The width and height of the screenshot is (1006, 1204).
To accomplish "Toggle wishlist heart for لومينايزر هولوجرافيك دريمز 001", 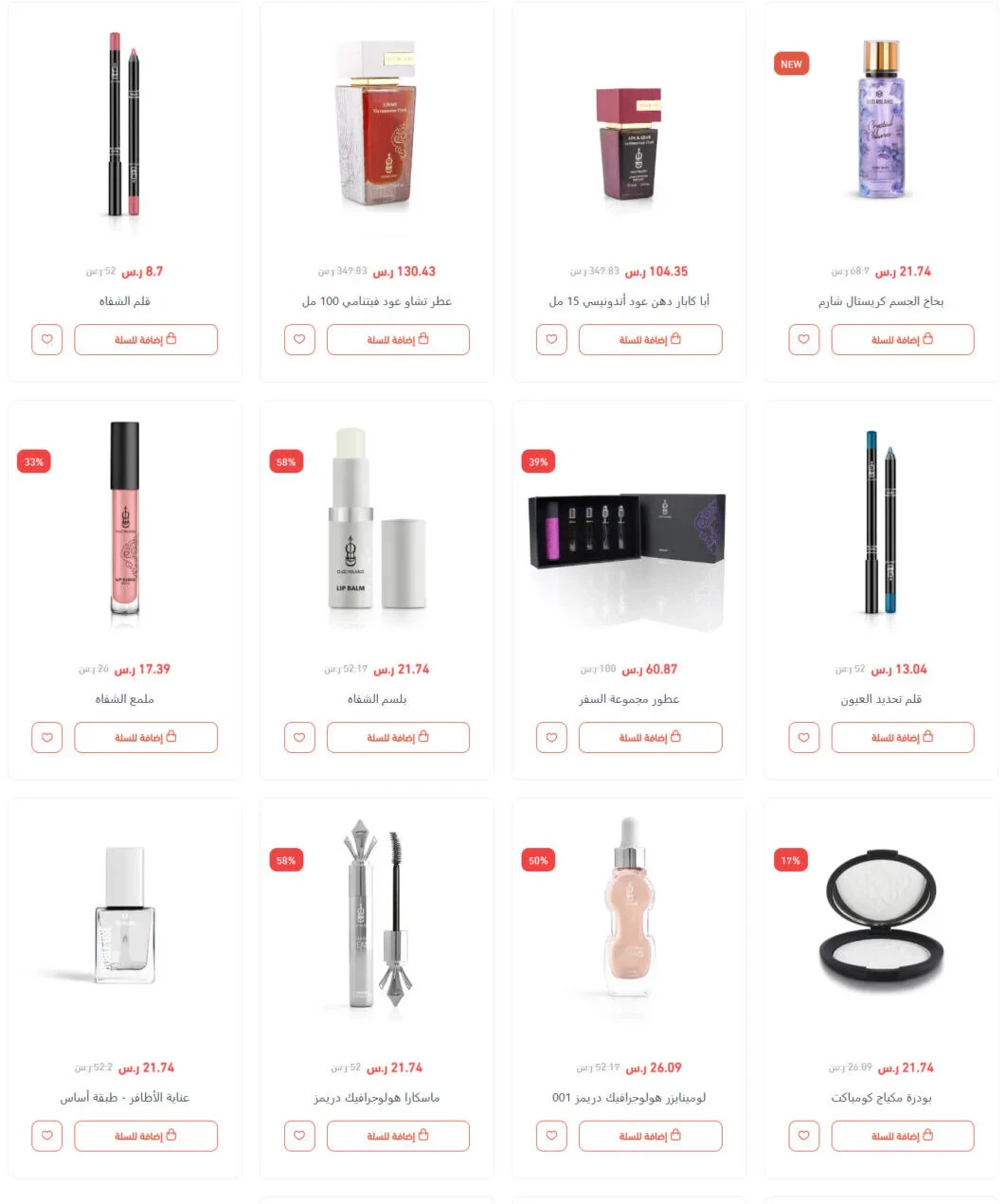I will click(x=550, y=1135).
